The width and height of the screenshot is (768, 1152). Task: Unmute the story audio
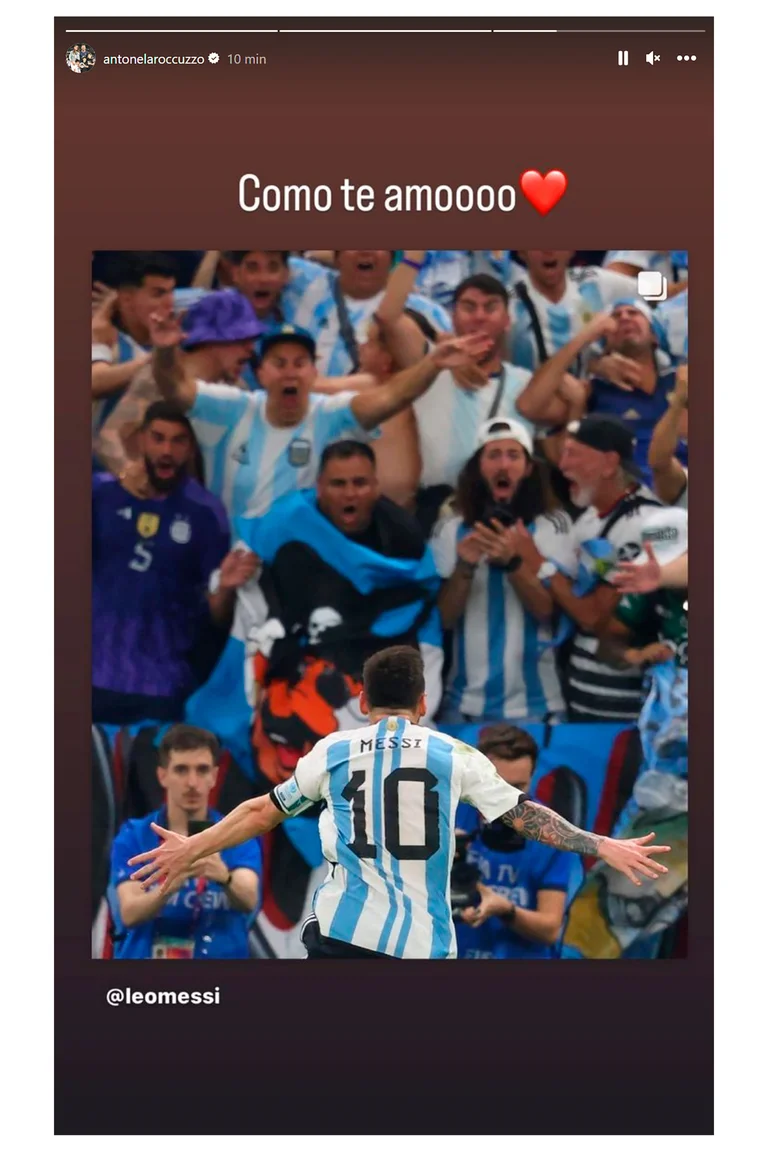click(x=653, y=59)
